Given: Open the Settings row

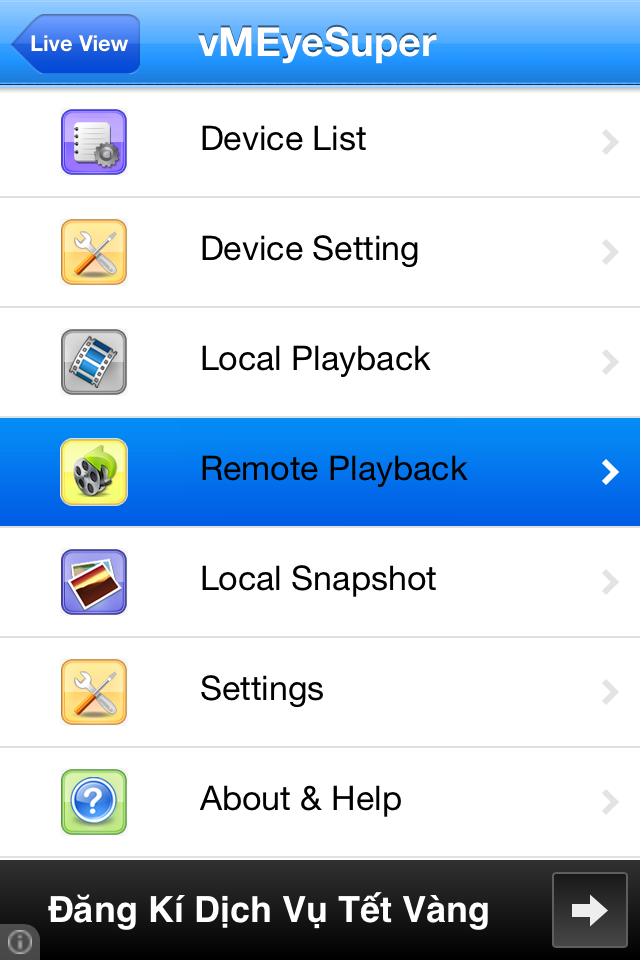Looking at the screenshot, I should pos(320,691).
